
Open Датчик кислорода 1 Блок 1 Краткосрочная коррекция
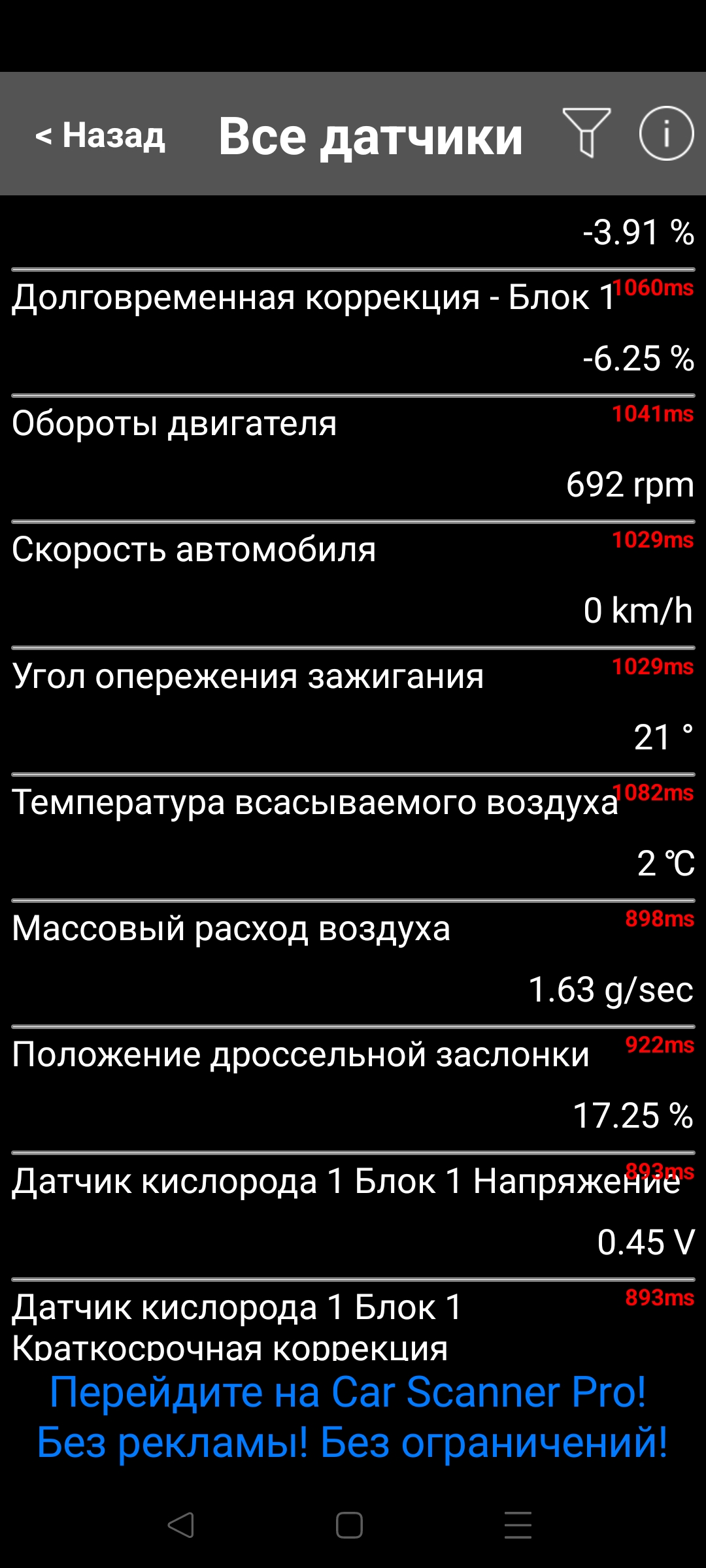click(x=353, y=1321)
